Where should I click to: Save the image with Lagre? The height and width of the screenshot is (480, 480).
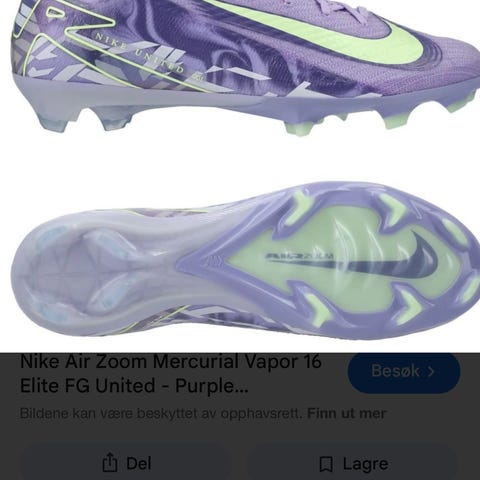click(354, 464)
